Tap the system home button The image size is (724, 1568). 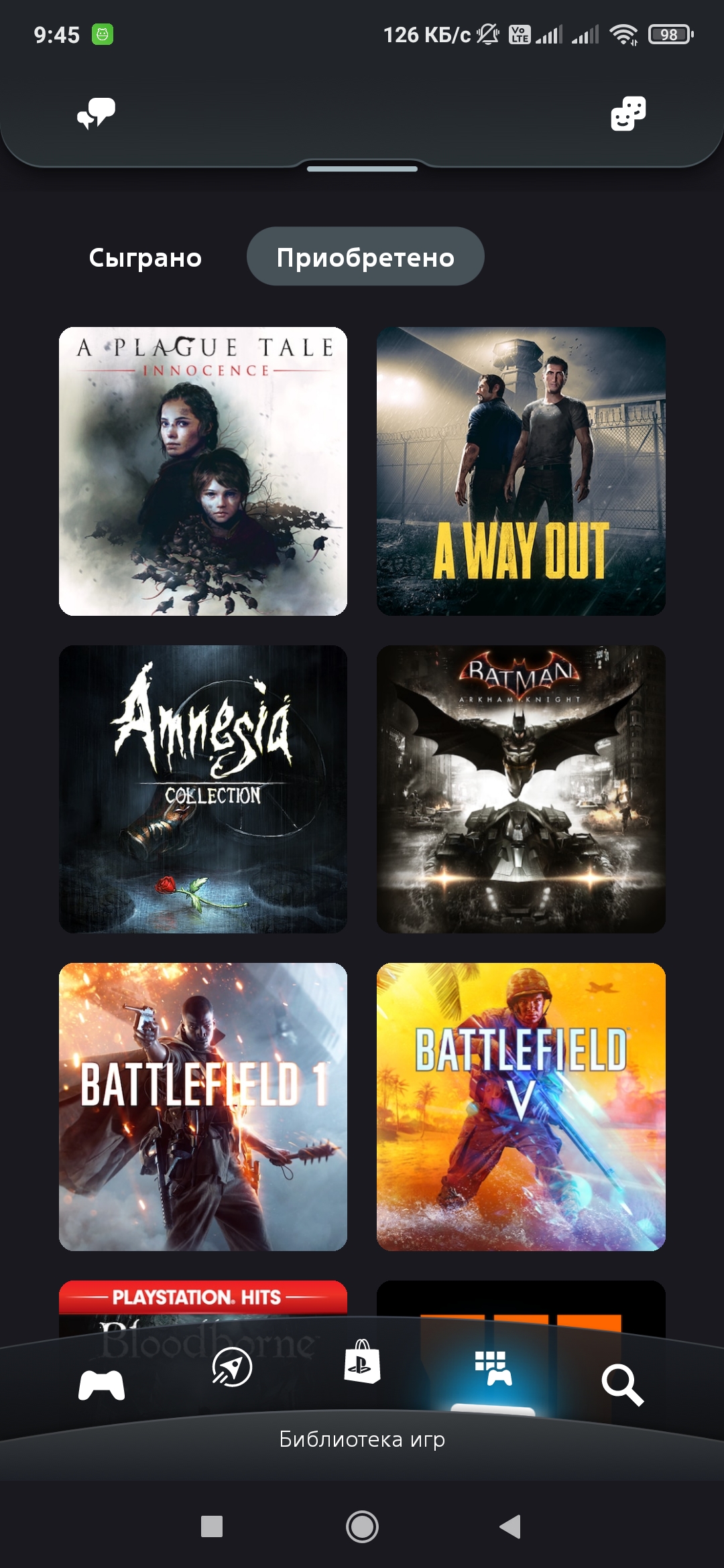point(362,1526)
